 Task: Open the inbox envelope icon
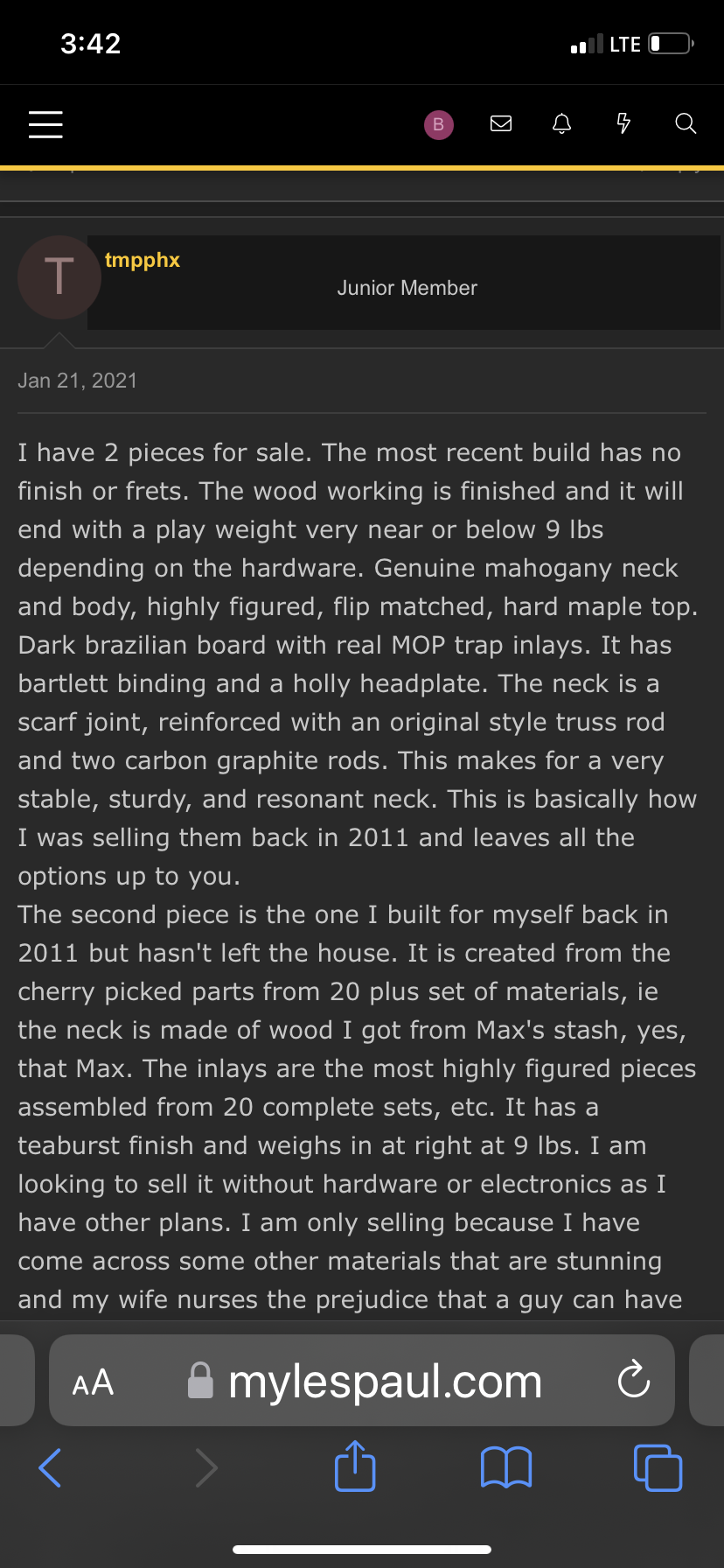point(501,124)
